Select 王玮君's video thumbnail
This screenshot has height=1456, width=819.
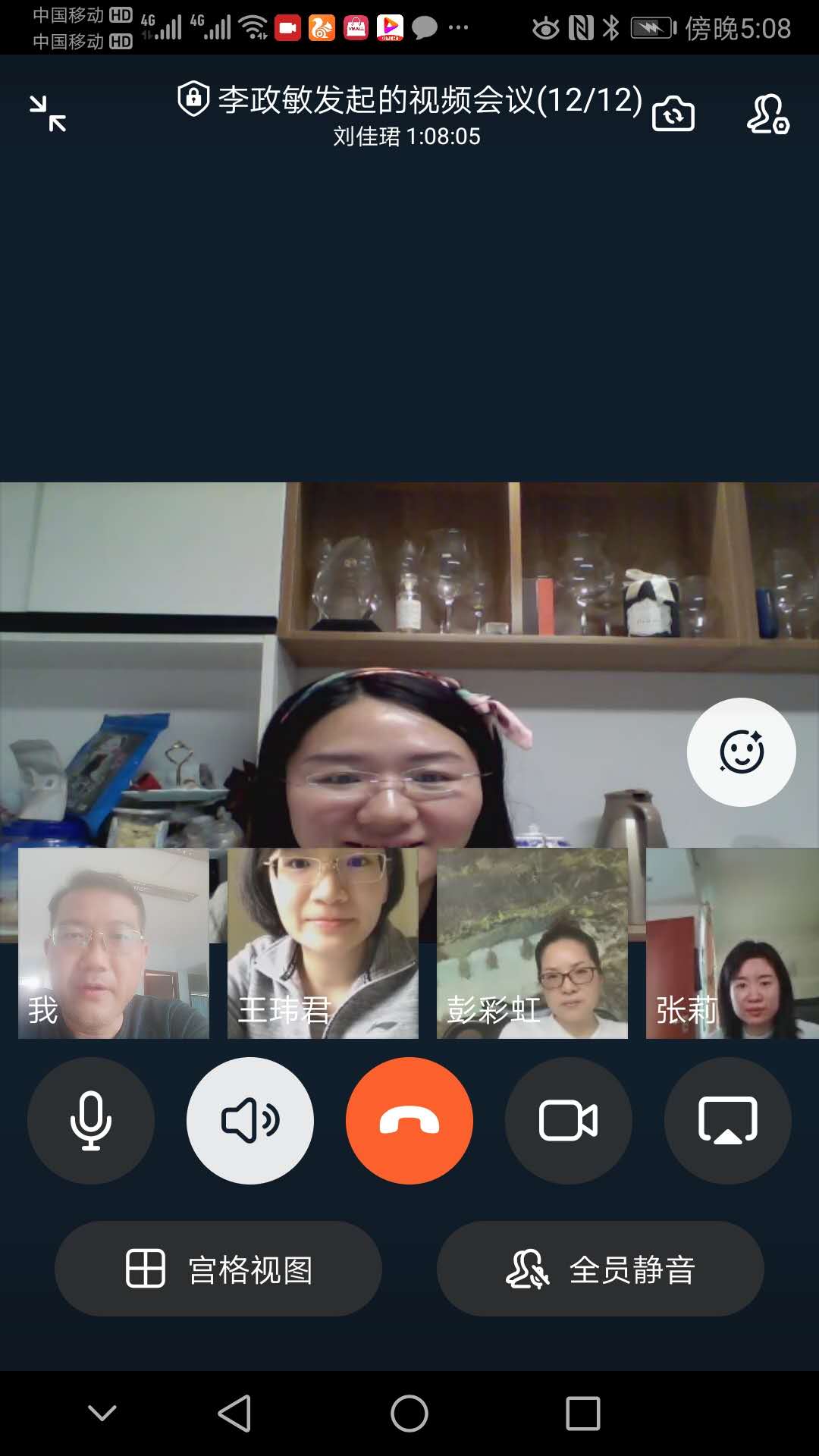click(x=323, y=943)
